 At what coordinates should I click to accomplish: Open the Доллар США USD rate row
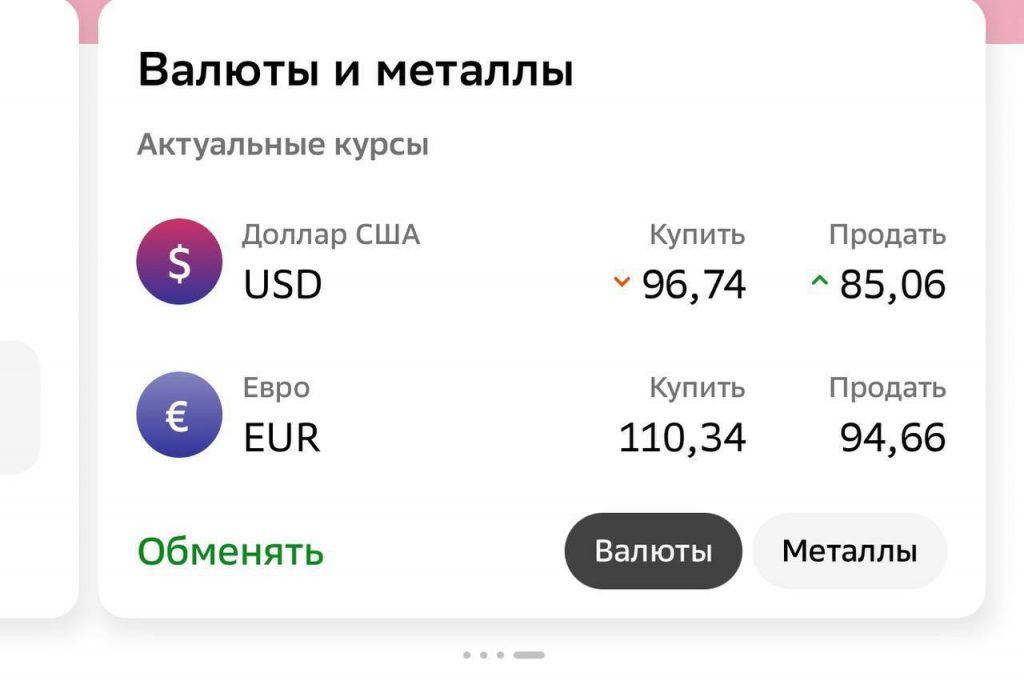click(x=540, y=262)
